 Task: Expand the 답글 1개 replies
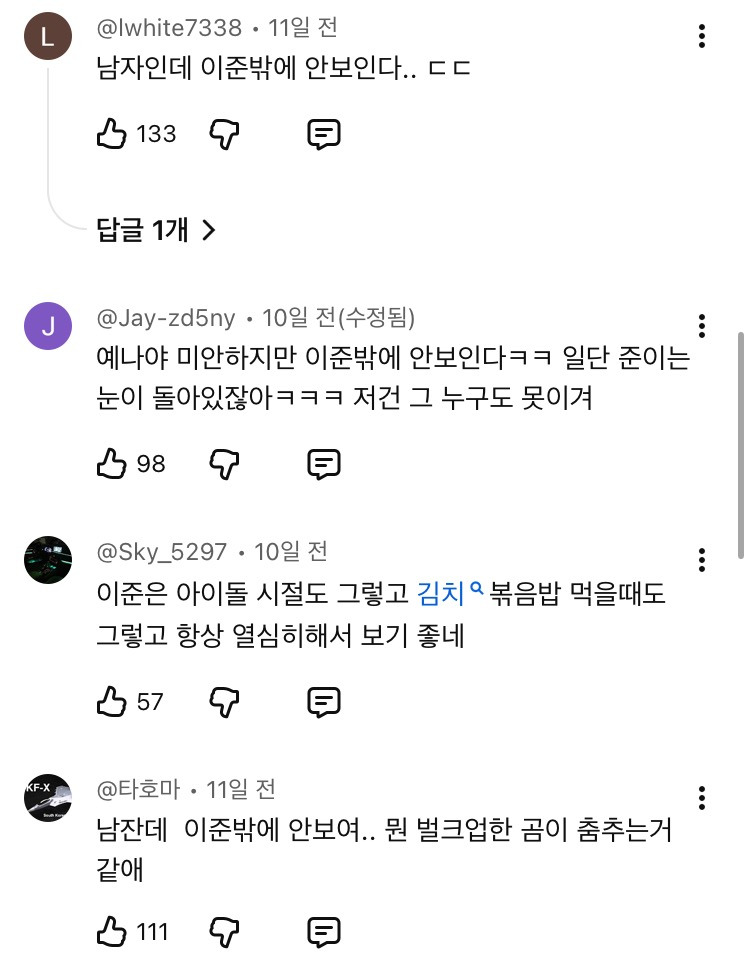tap(156, 230)
